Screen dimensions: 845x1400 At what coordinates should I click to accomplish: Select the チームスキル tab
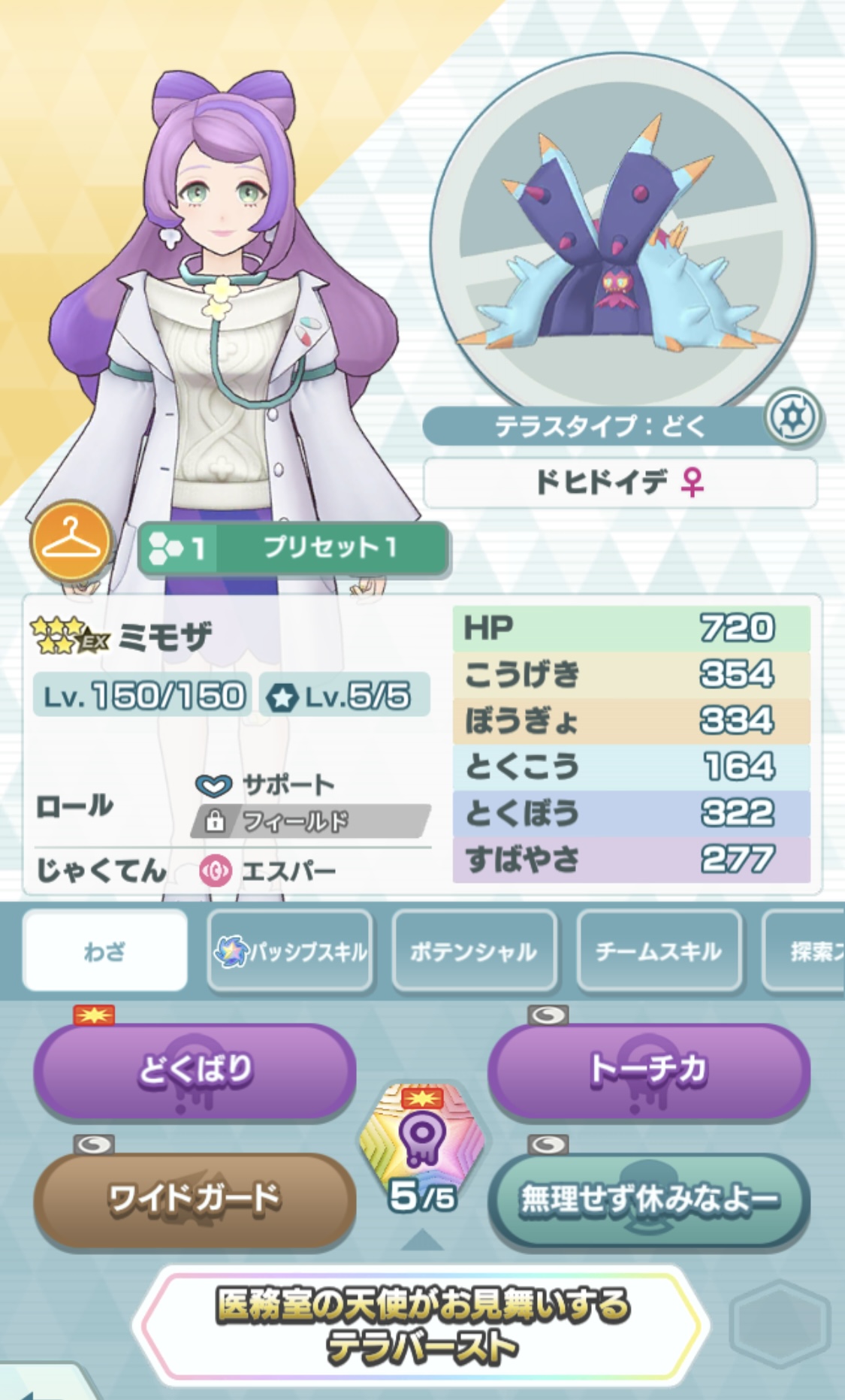point(659,951)
